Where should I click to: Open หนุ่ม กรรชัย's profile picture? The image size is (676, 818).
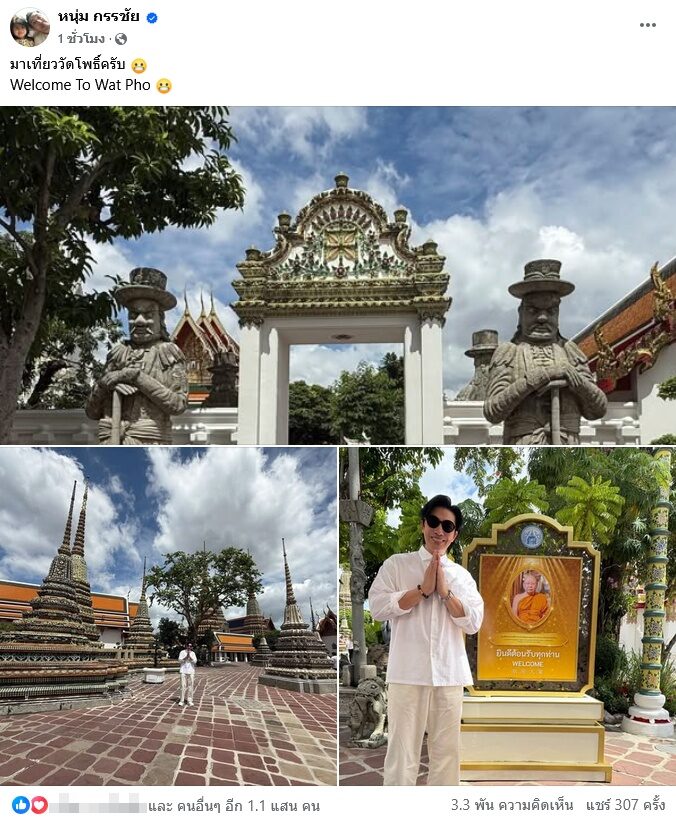pos(29,27)
